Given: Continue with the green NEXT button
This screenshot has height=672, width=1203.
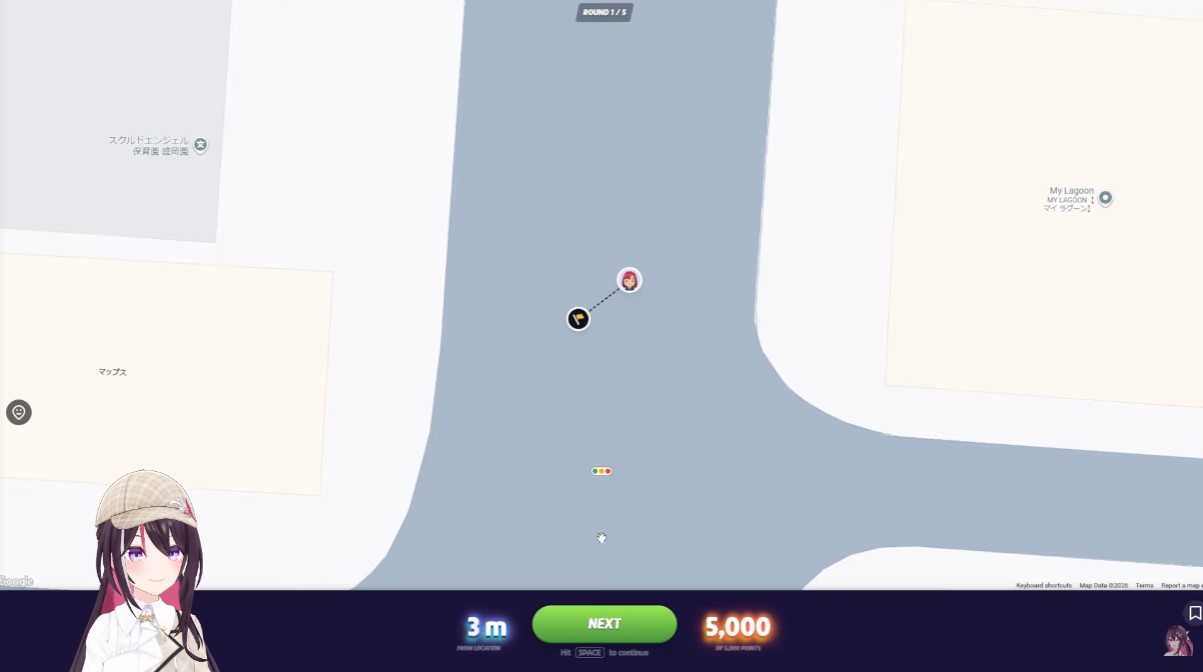Looking at the screenshot, I should pyautogui.click(x=604, y=624).
